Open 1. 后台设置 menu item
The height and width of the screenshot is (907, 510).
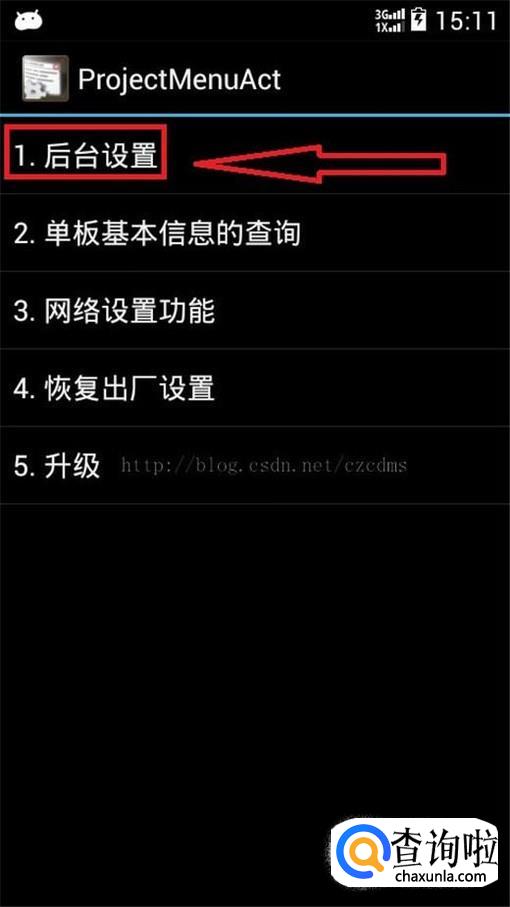point(255,156)
